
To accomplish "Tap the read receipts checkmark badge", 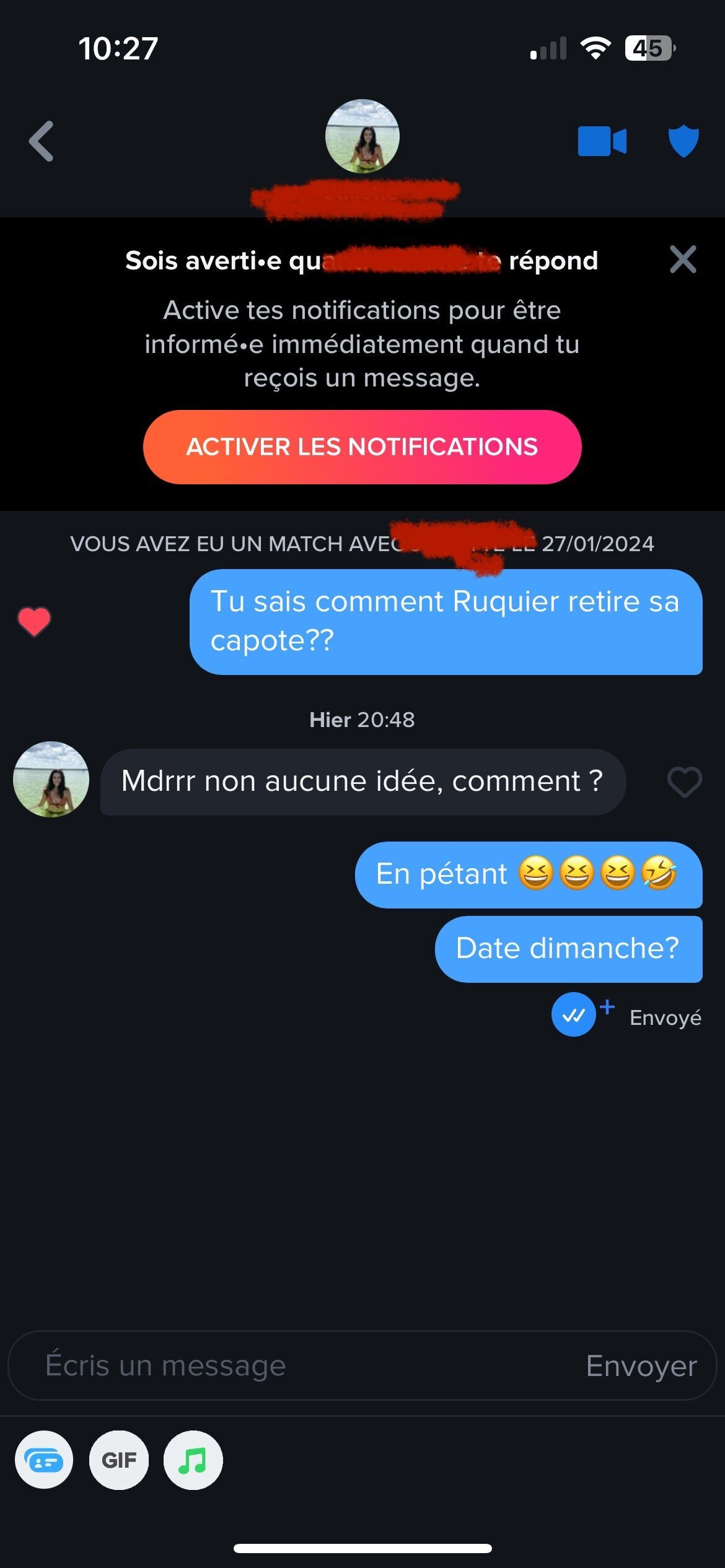I will coord(574,1014).
